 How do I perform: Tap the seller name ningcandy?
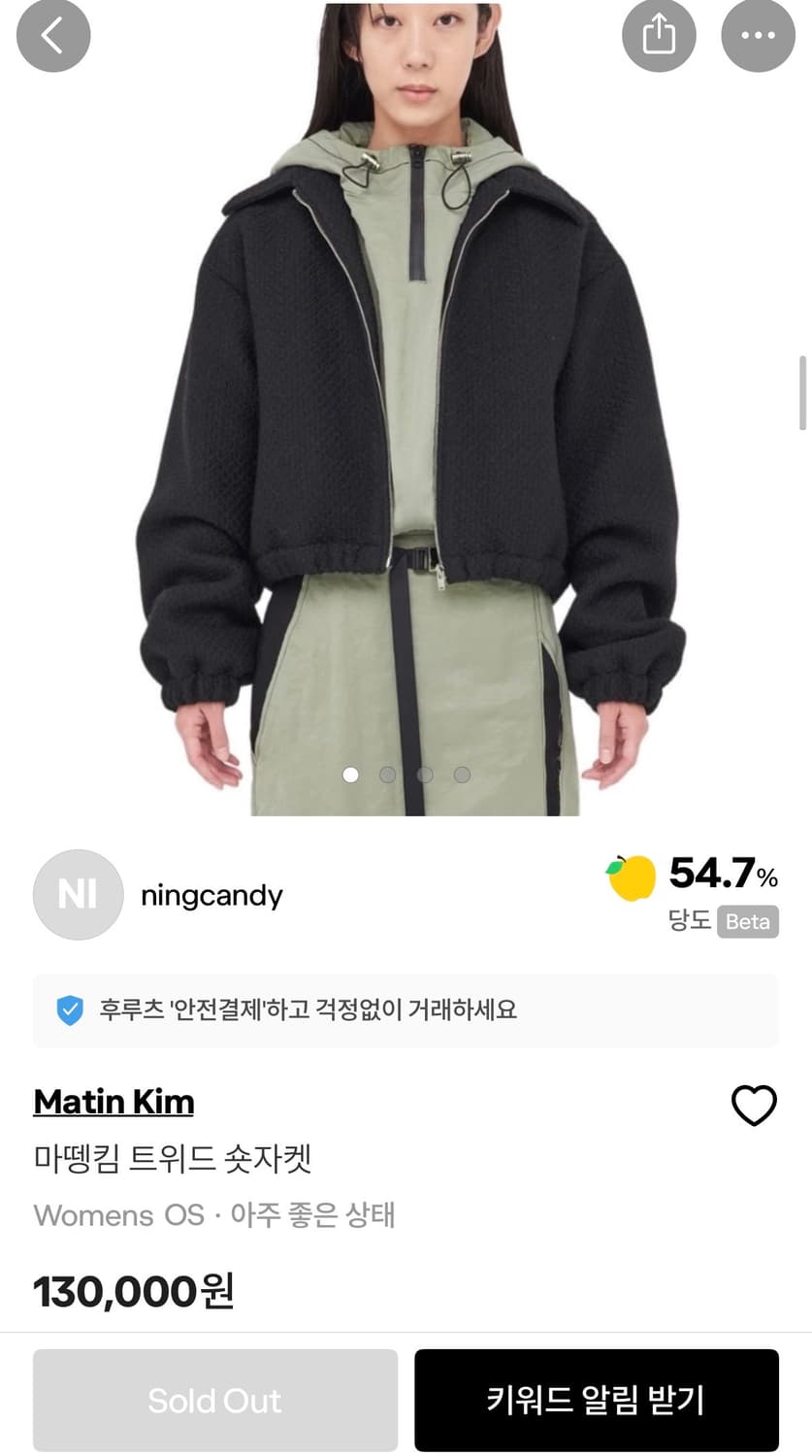pos(211,894)
